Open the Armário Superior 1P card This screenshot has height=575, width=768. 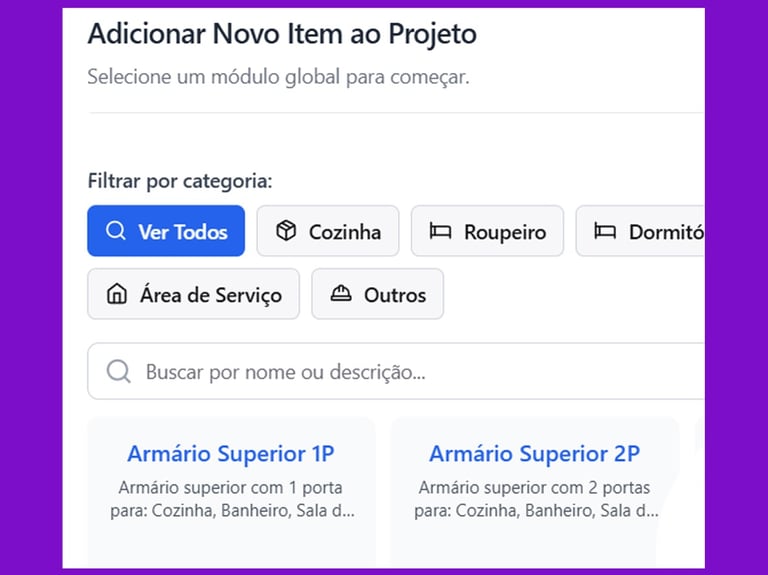click(231, 492)
